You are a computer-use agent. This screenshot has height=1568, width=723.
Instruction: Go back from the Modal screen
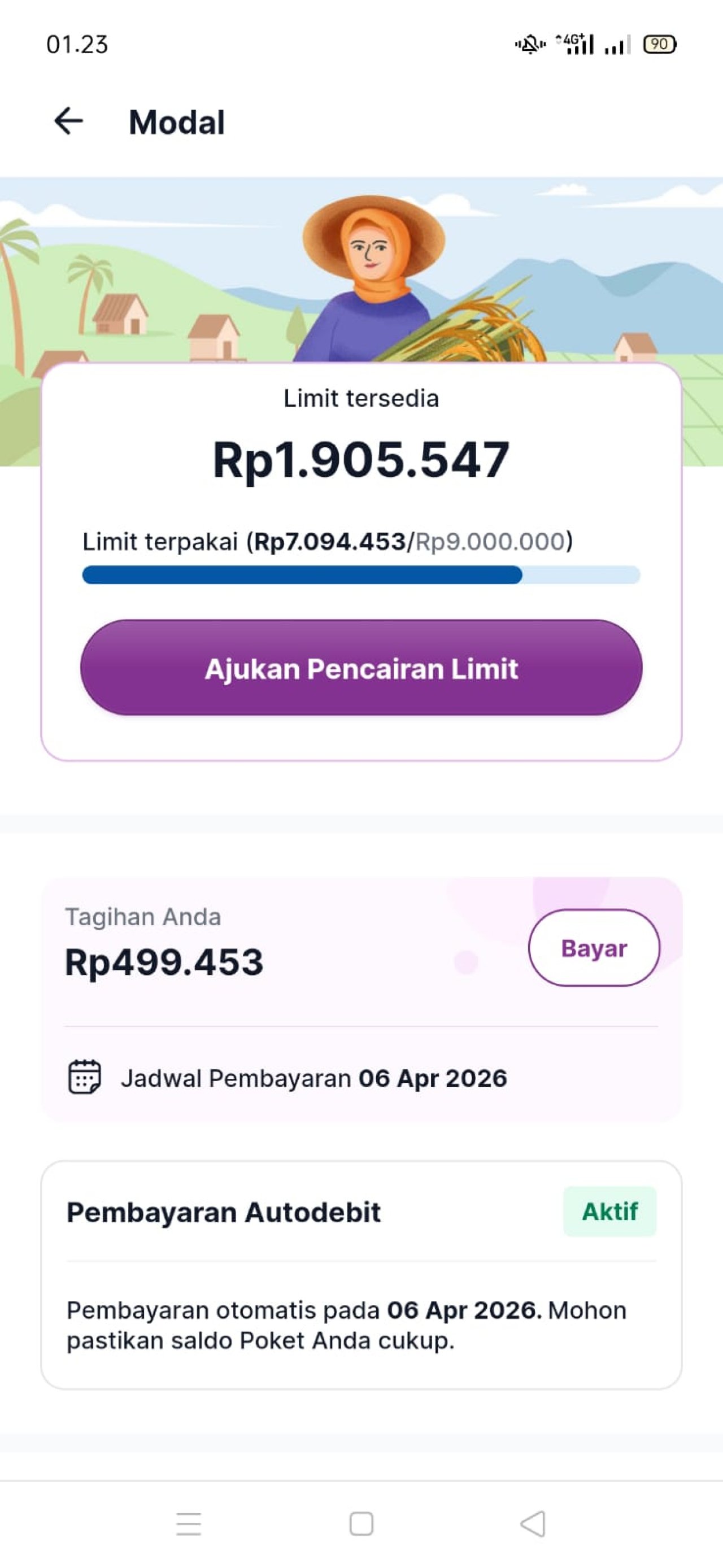pyautogui.click(x=68, y=121)
